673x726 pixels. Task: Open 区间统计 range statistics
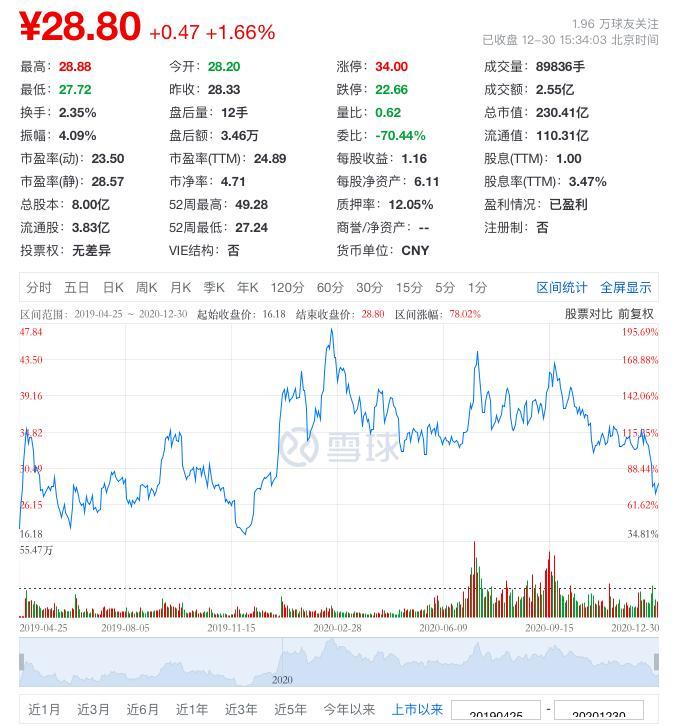tap(562, 288)
